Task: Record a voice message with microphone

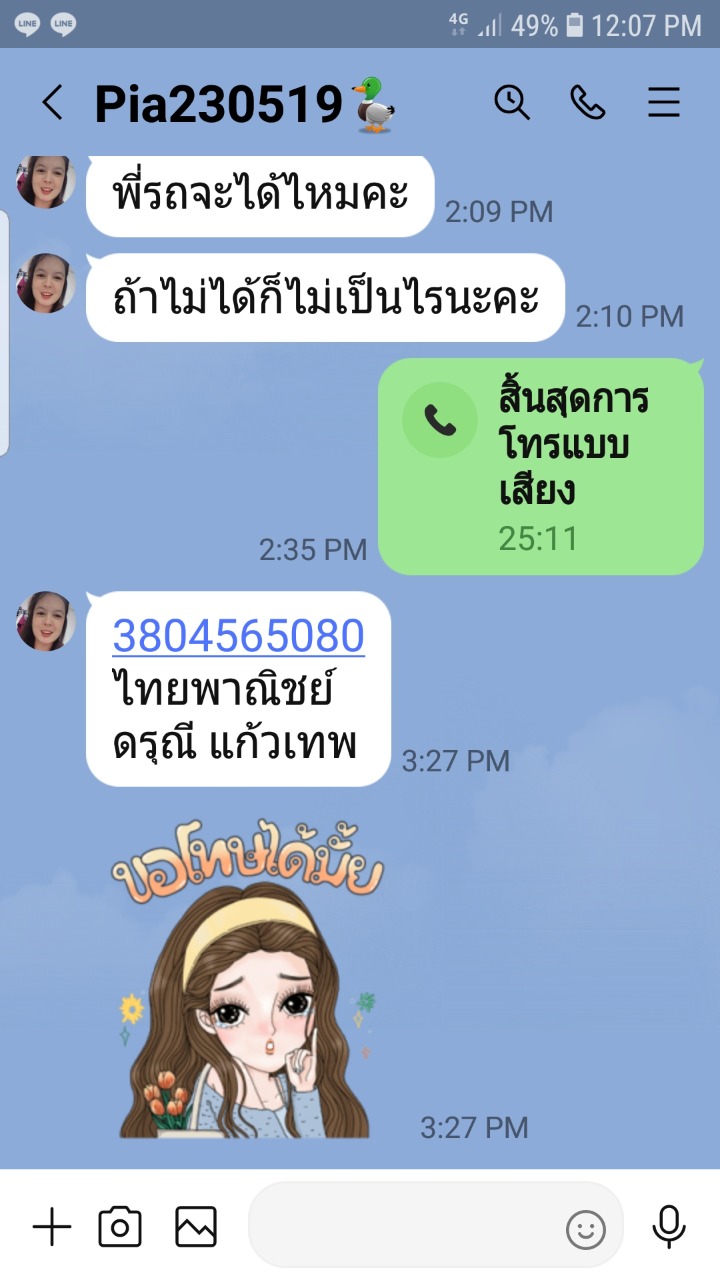Action: click(668, 1226)
